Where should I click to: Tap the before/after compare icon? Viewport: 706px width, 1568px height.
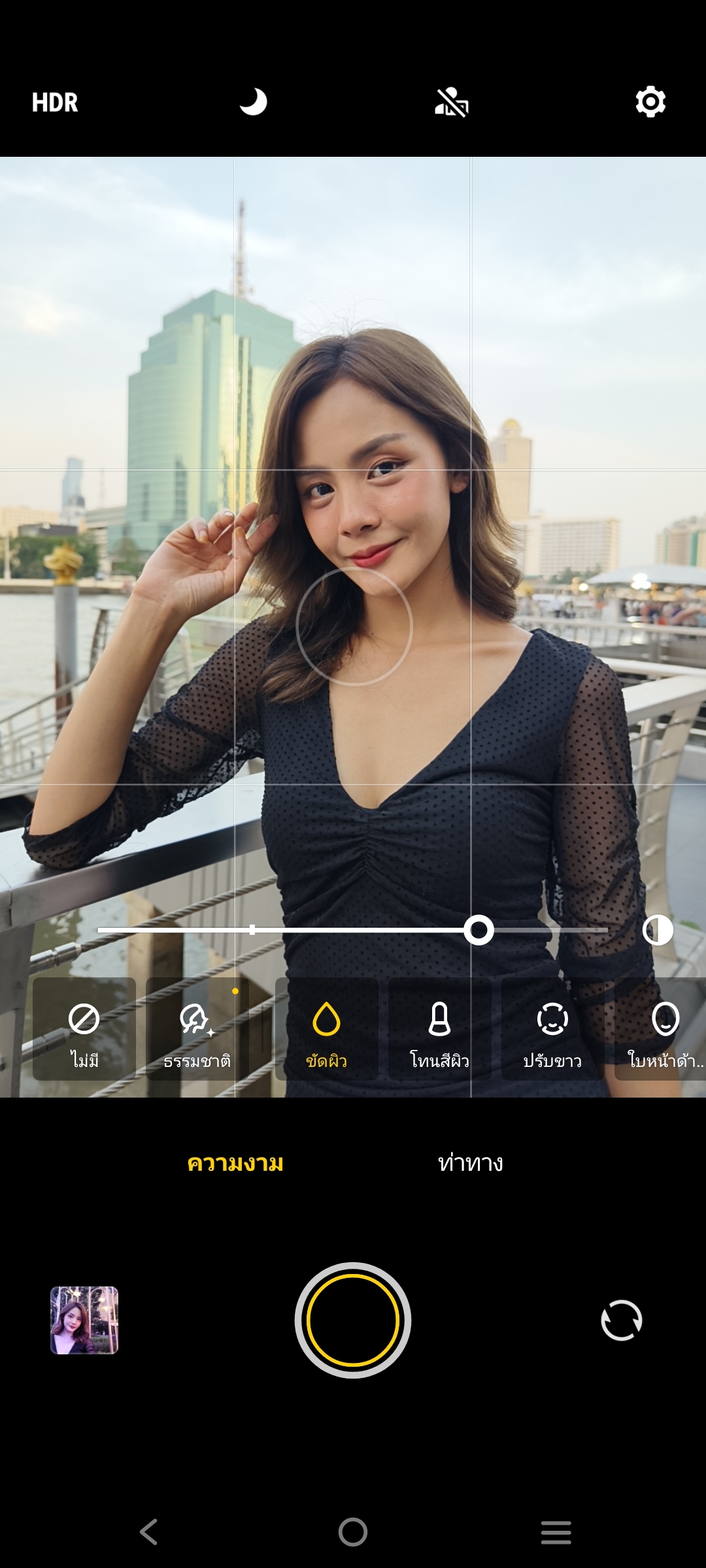(x=658, y=930)
